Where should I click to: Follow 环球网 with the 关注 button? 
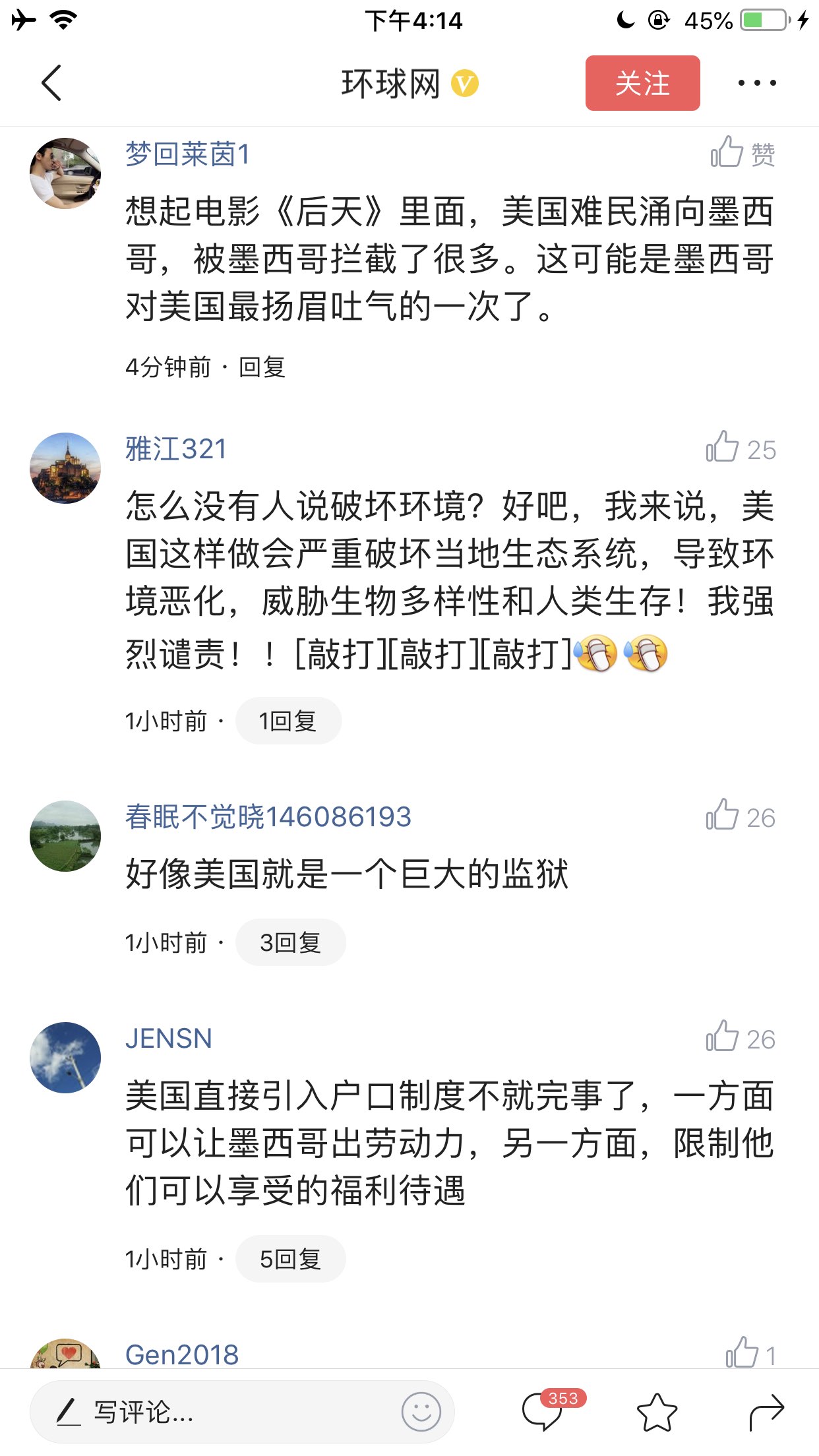coord(642,83)
